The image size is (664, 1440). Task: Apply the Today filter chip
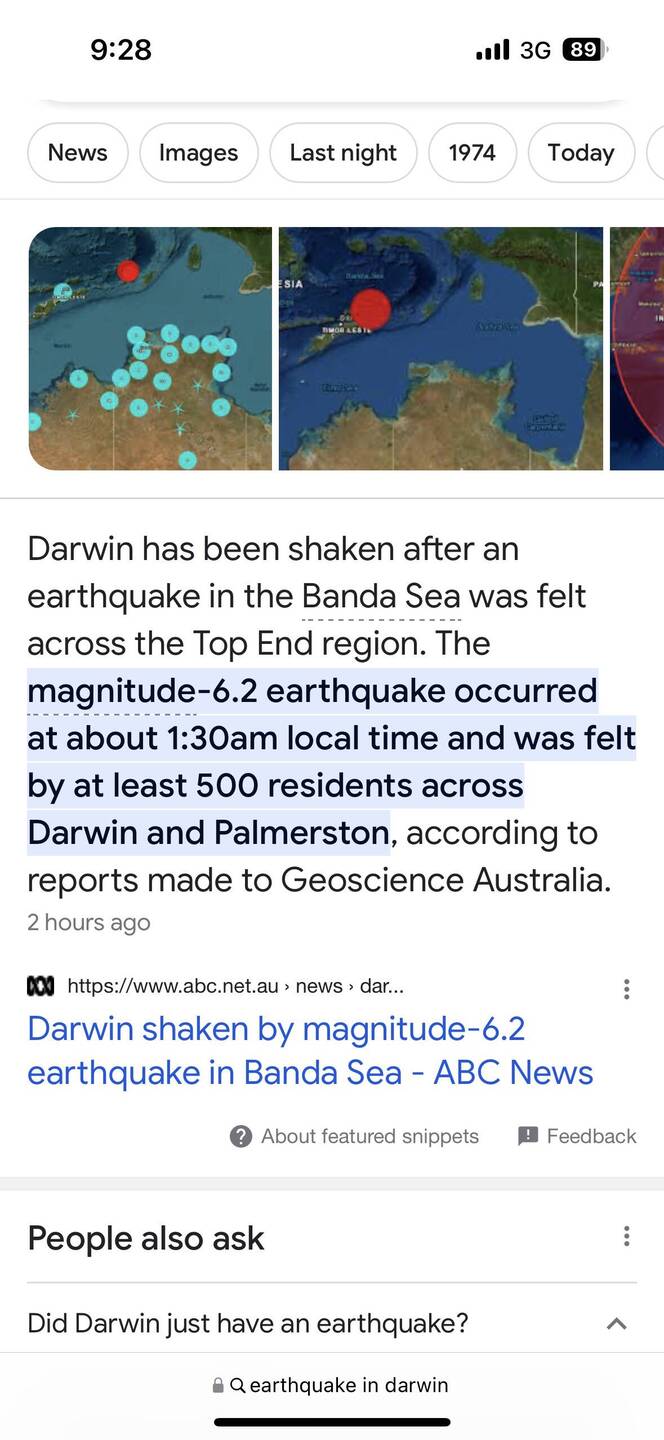pyautogui.click(x=580, y=153)
